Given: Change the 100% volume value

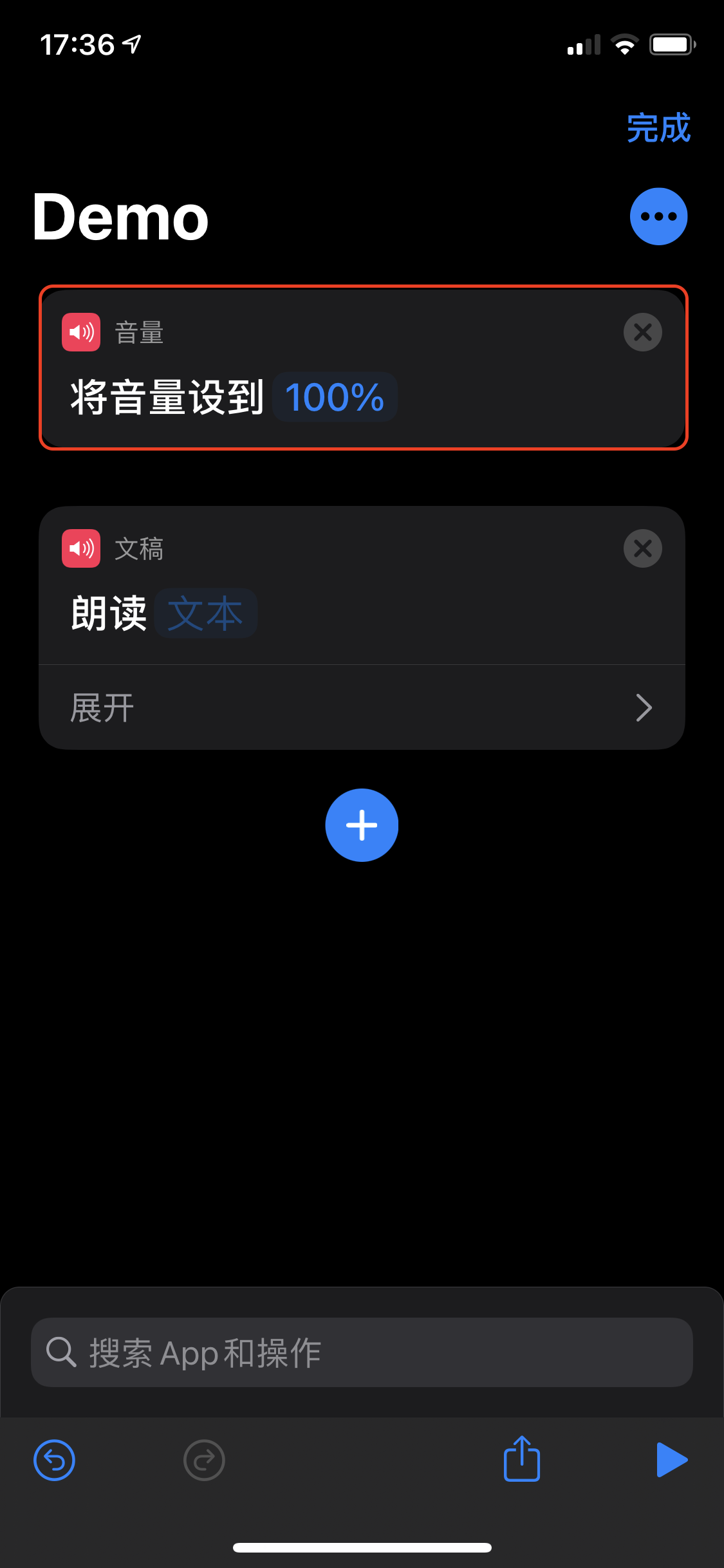Looking at the screenshot, I should (x=335, y=397).
